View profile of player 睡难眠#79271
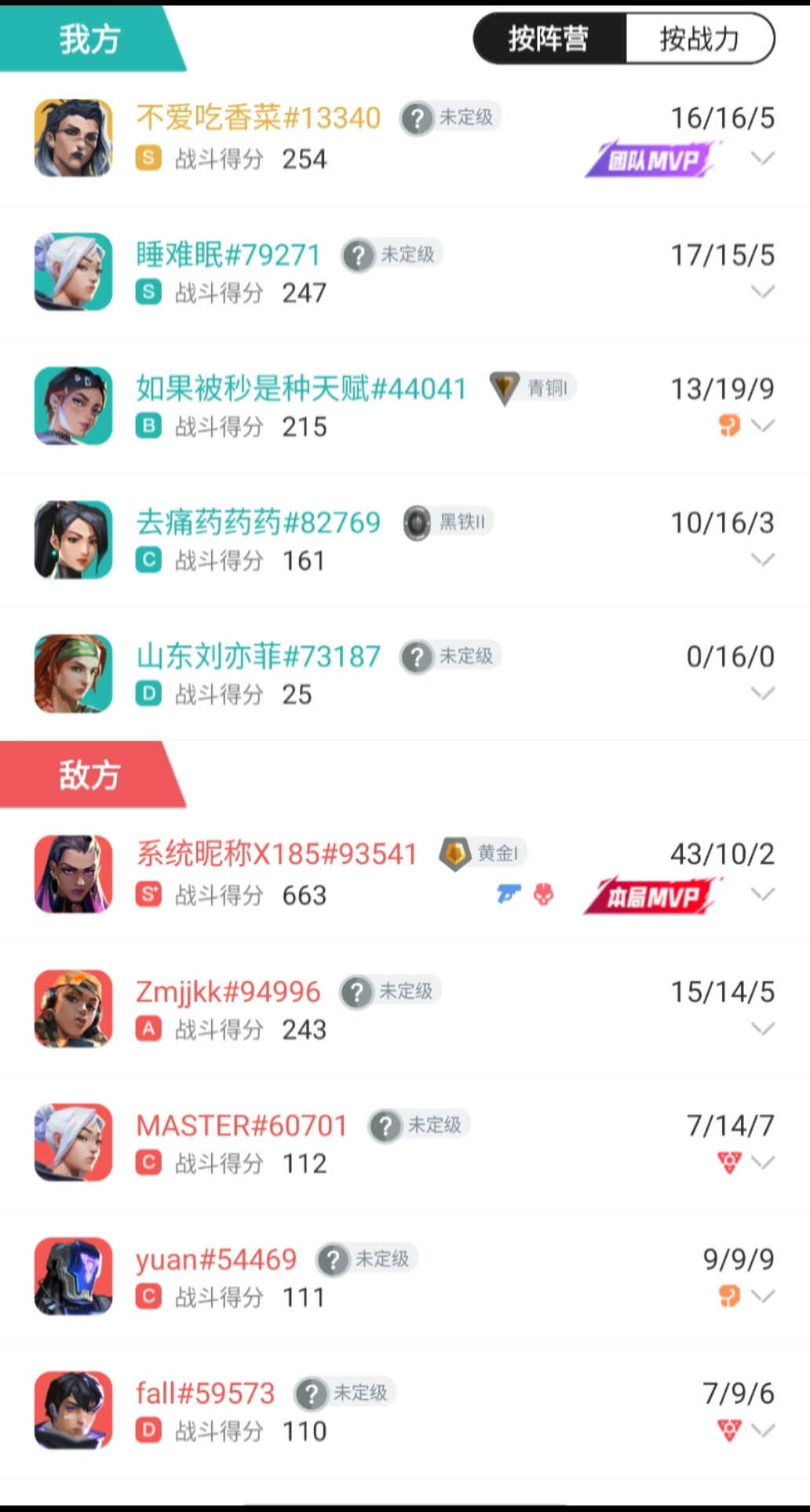Viewport: 810px width, 1512px height. point(228,254)
